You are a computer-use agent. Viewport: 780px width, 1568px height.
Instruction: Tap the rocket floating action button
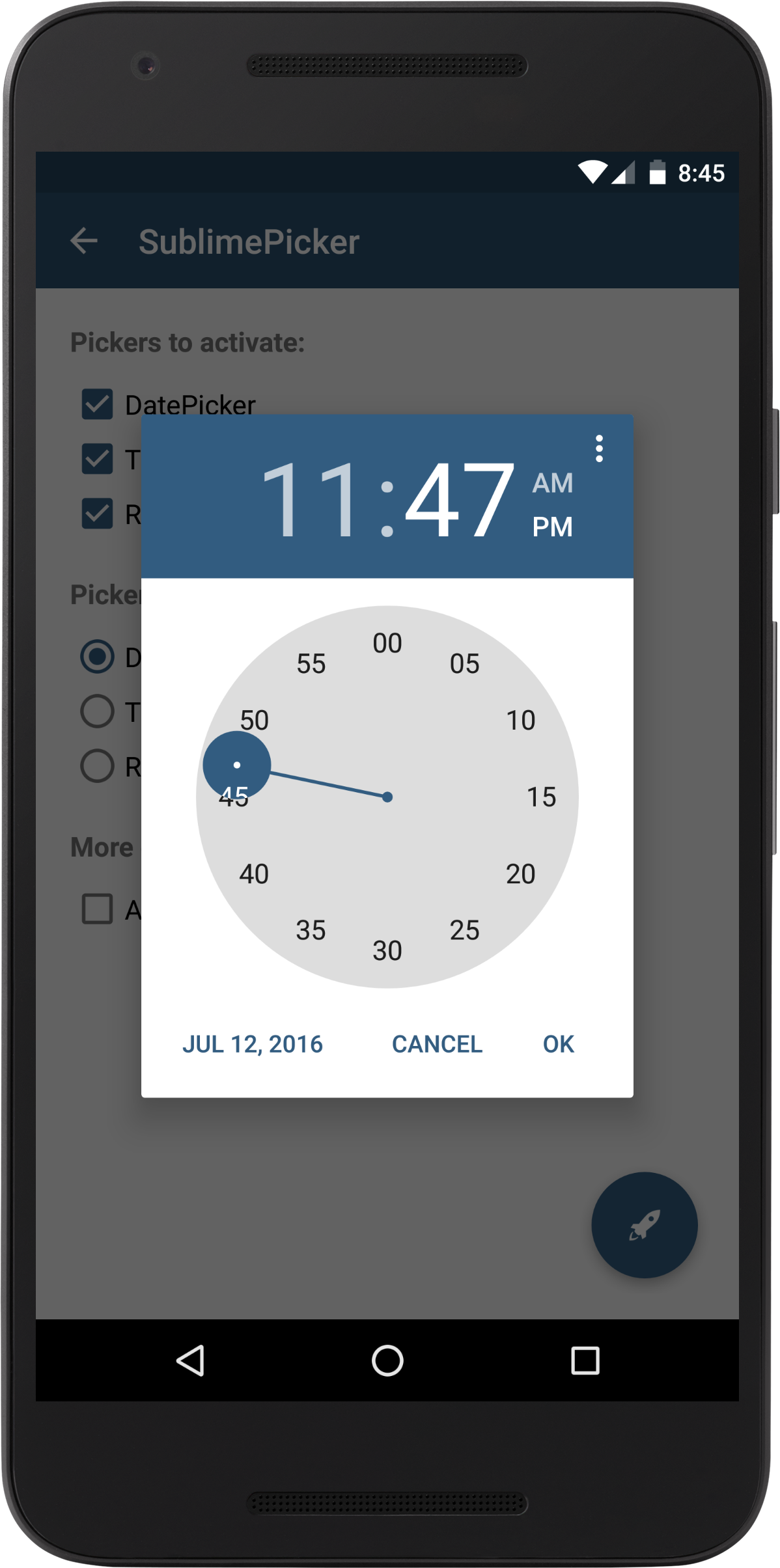(x=645, y=1225)
